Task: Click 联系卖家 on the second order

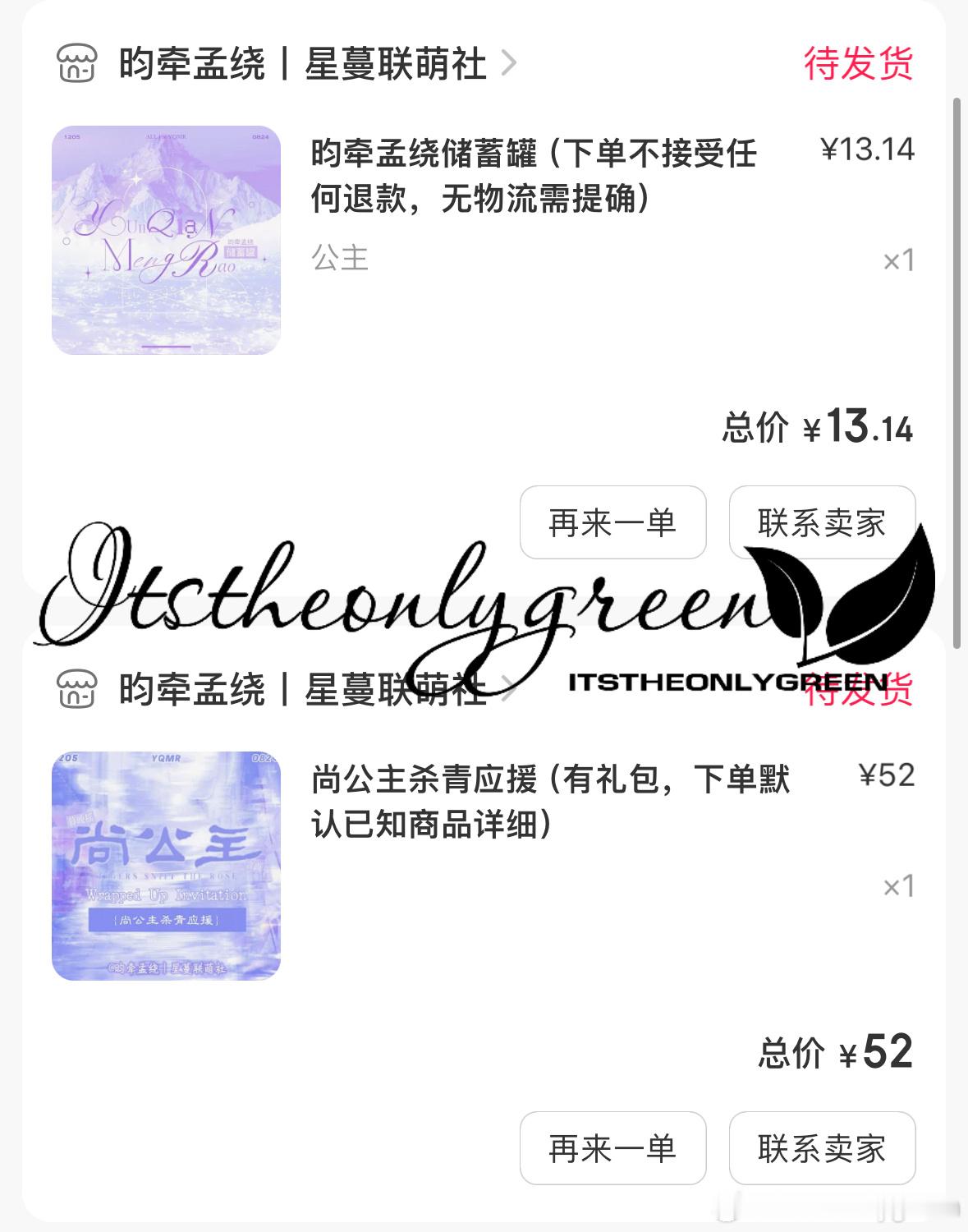Action: [x=821, y=1148]
